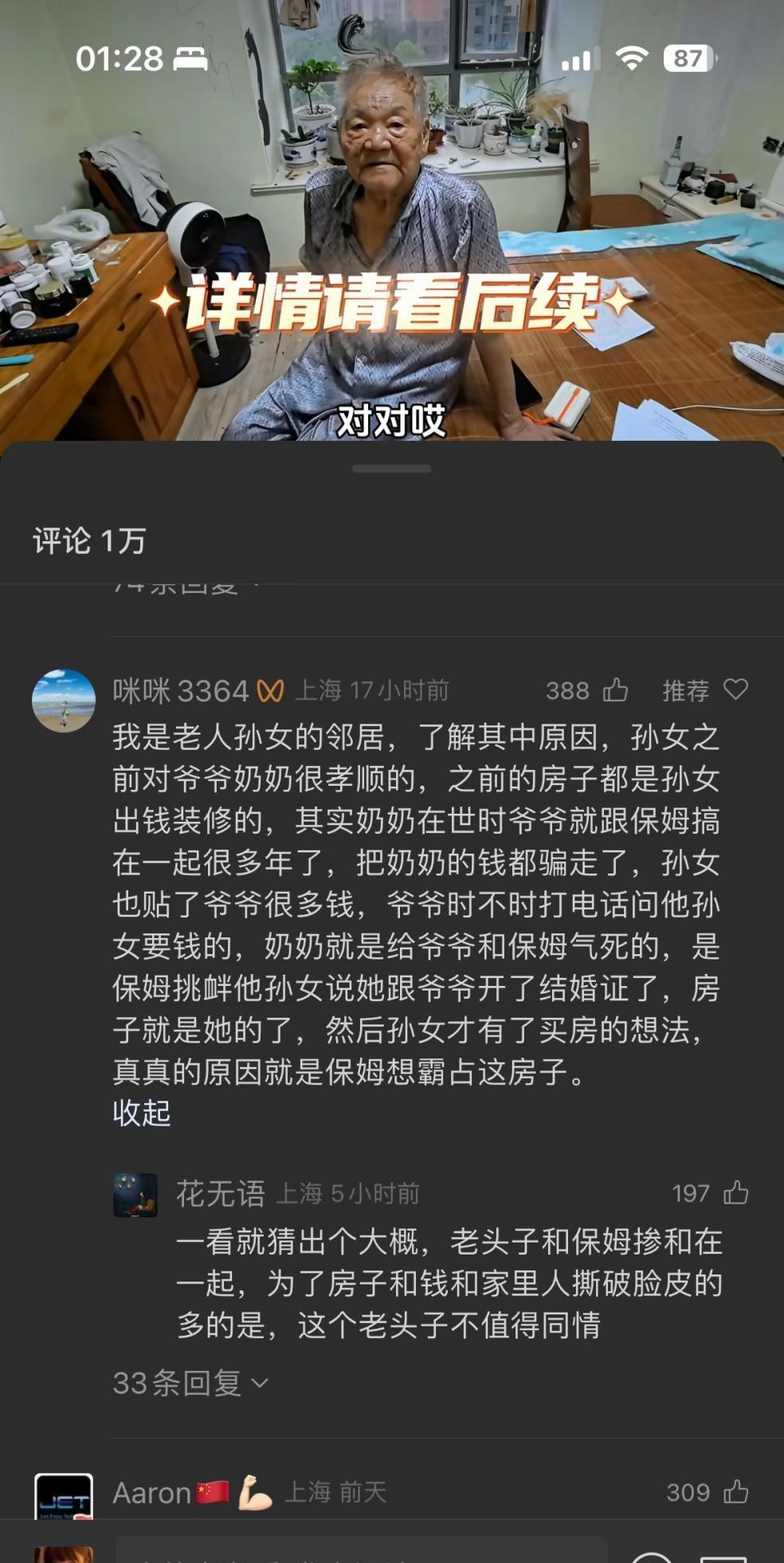
Task: Expand the 33条回复 replies
Action: [x=190, y=1383]
